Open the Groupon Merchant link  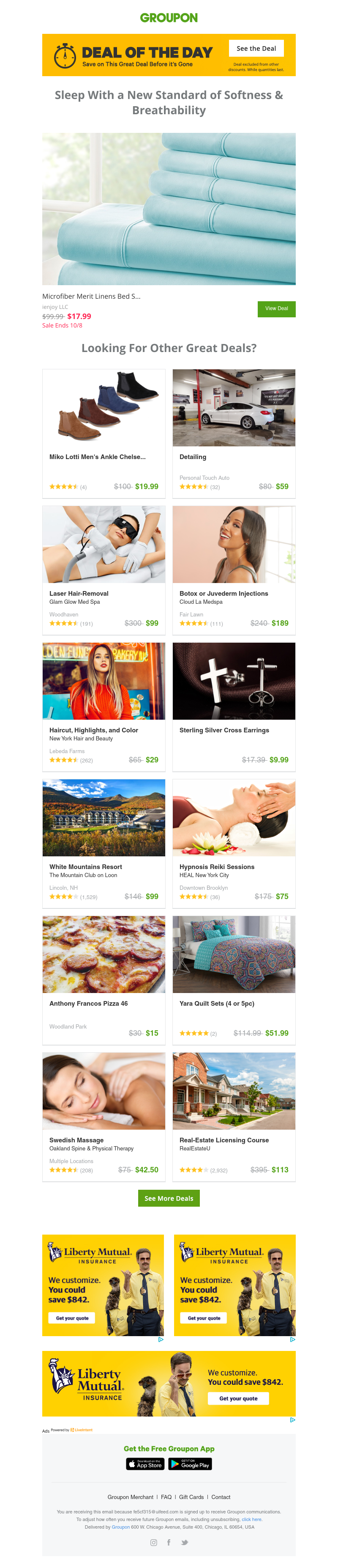tap(130, 1497)
